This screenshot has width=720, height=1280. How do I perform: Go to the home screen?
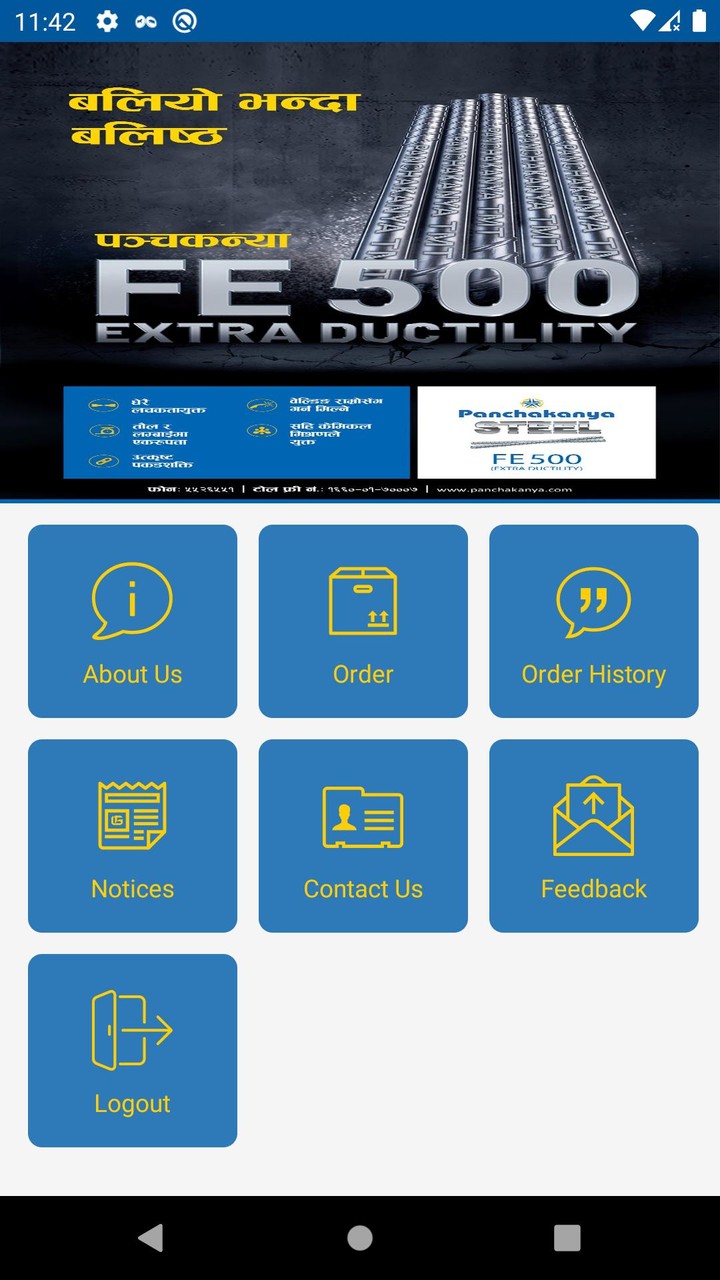pyautogui.click(x=360, y=1238)
